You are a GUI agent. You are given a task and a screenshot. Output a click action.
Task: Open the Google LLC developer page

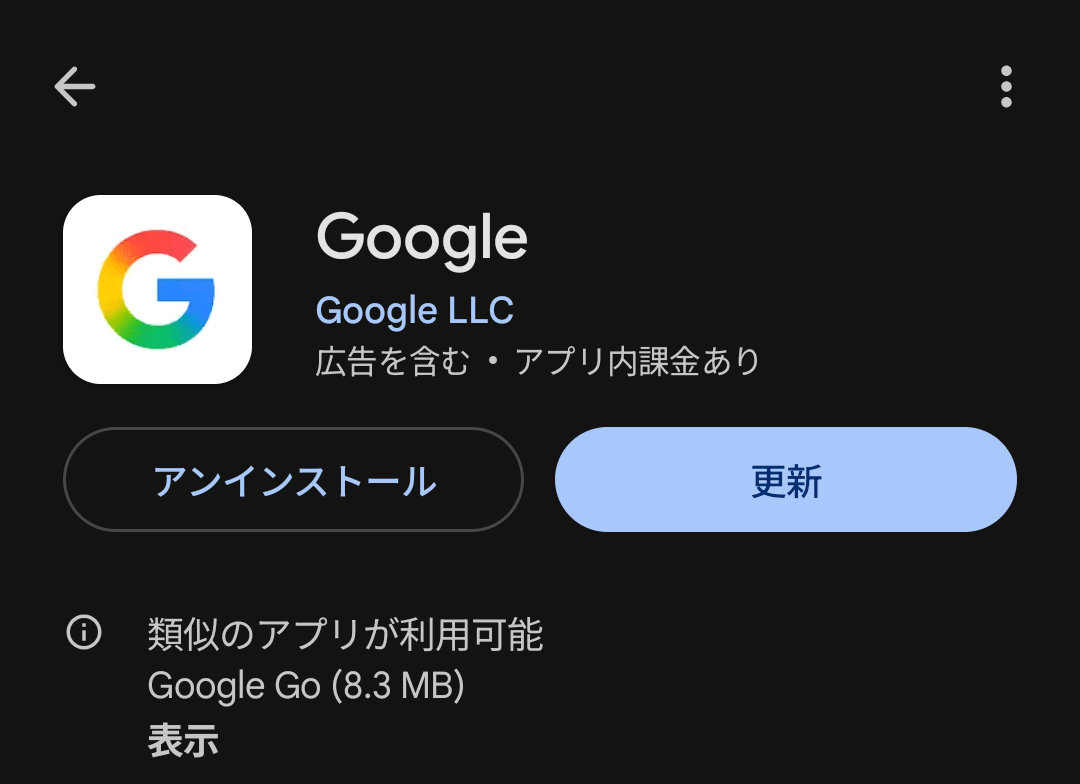(414, 311)
